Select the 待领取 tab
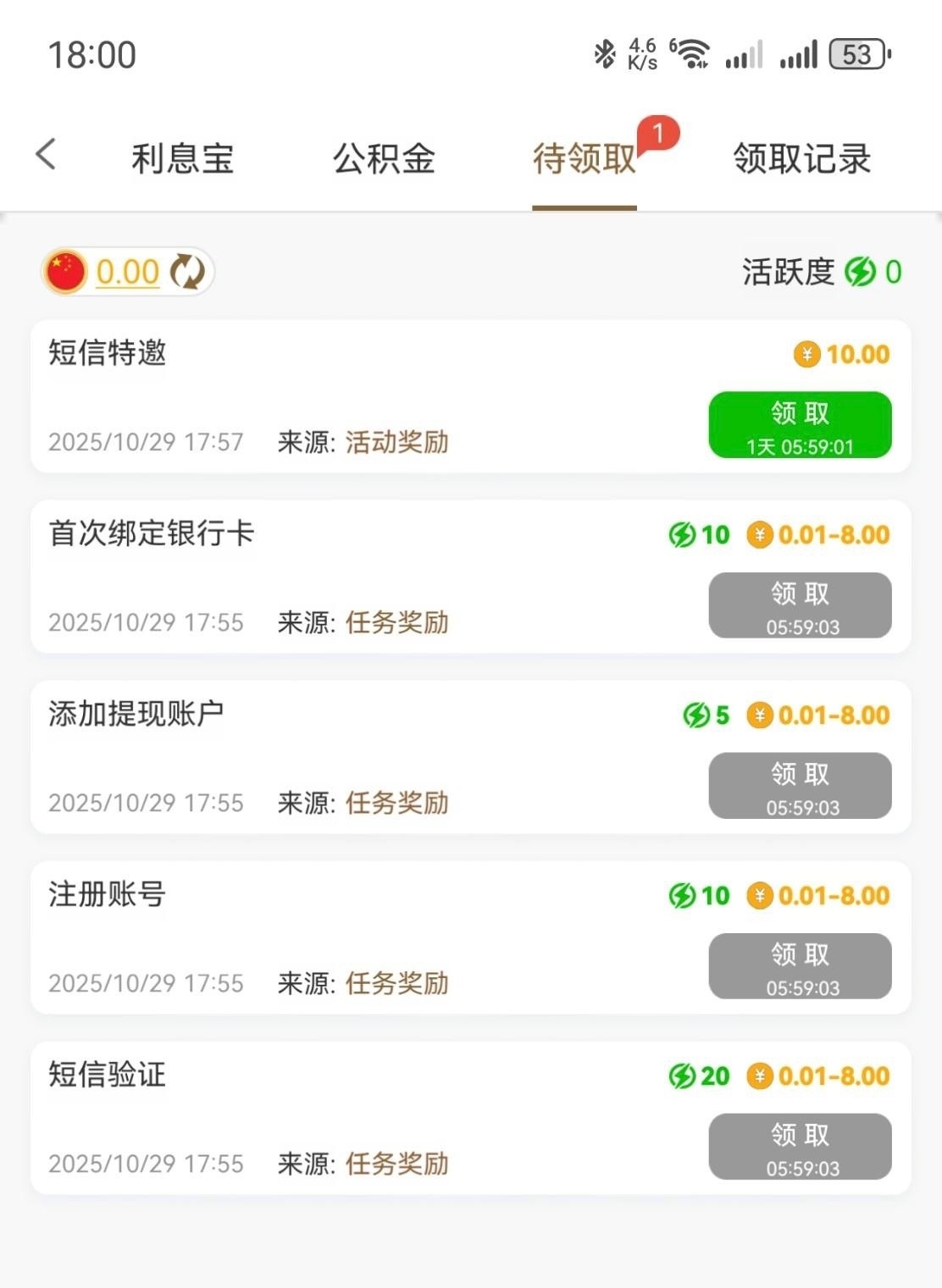942x1288 pixels. coord(584,158)
